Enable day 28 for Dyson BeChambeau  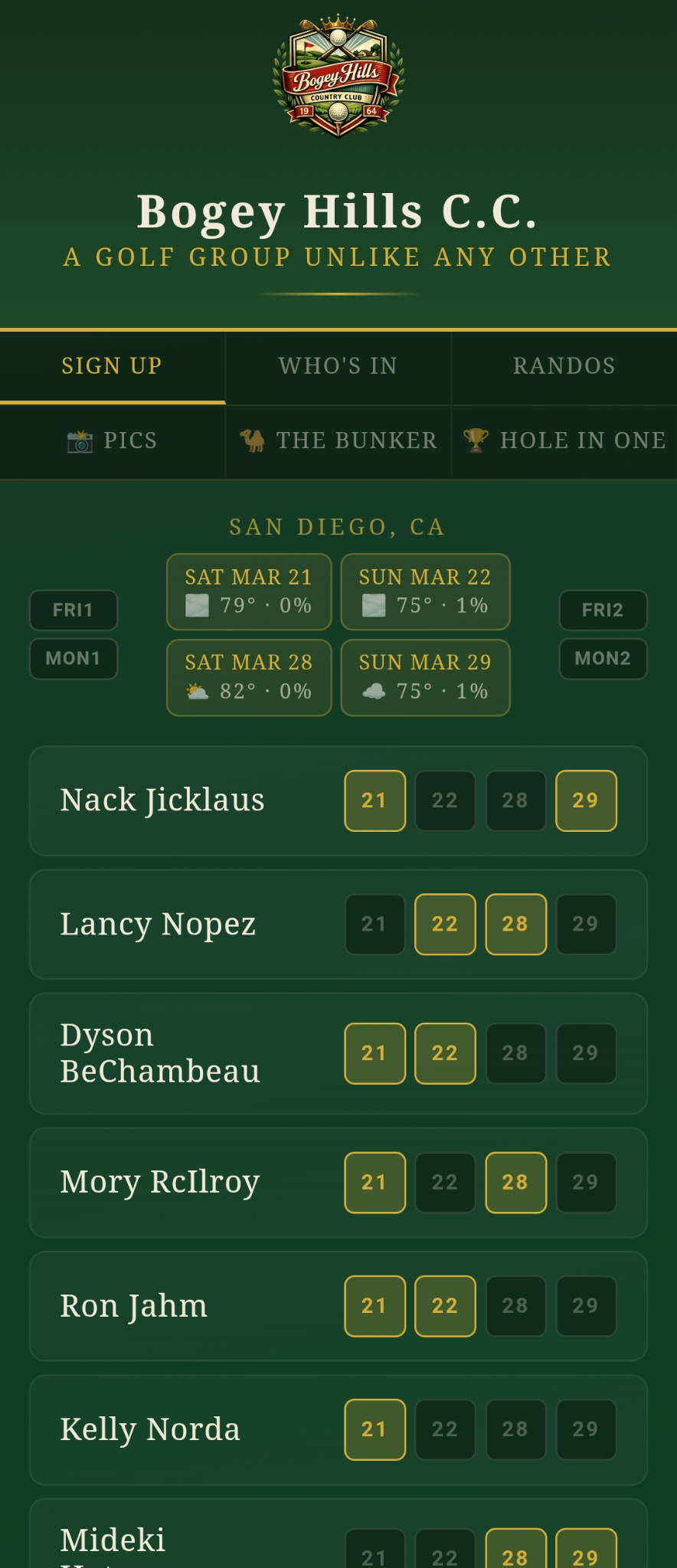[515, 1053]
